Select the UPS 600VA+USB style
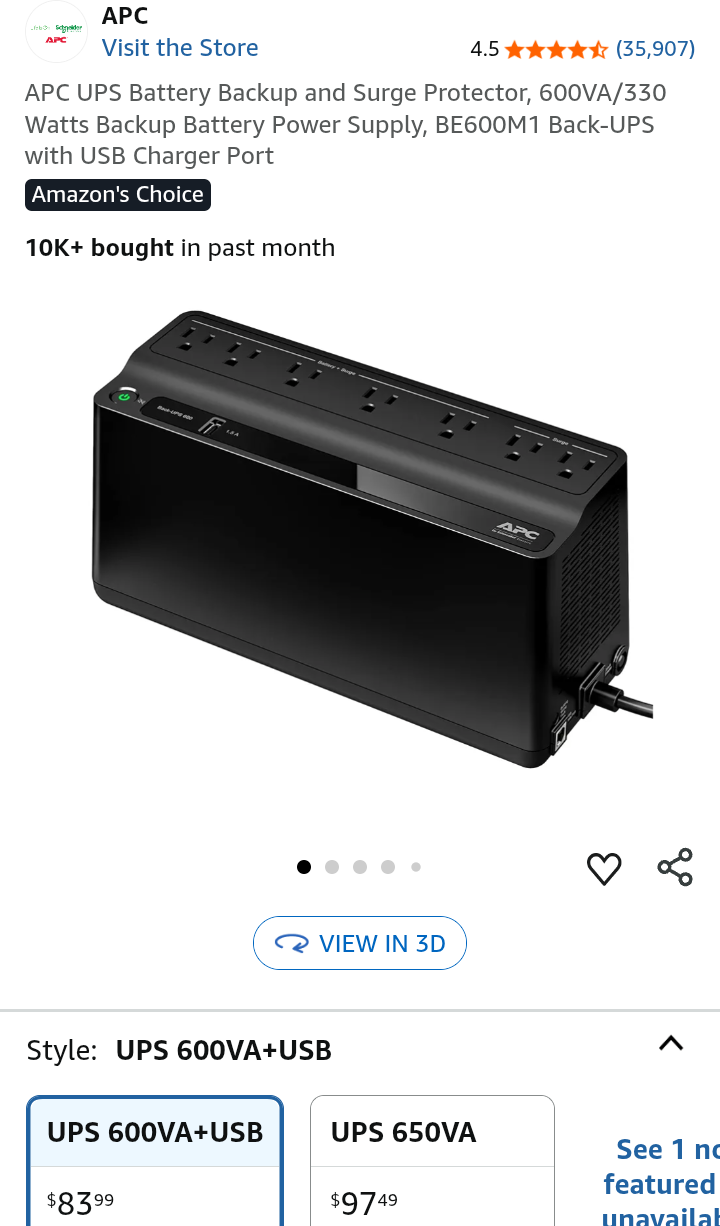Viewport: 720px width, 1226px height. click(x=155, y=1160)
